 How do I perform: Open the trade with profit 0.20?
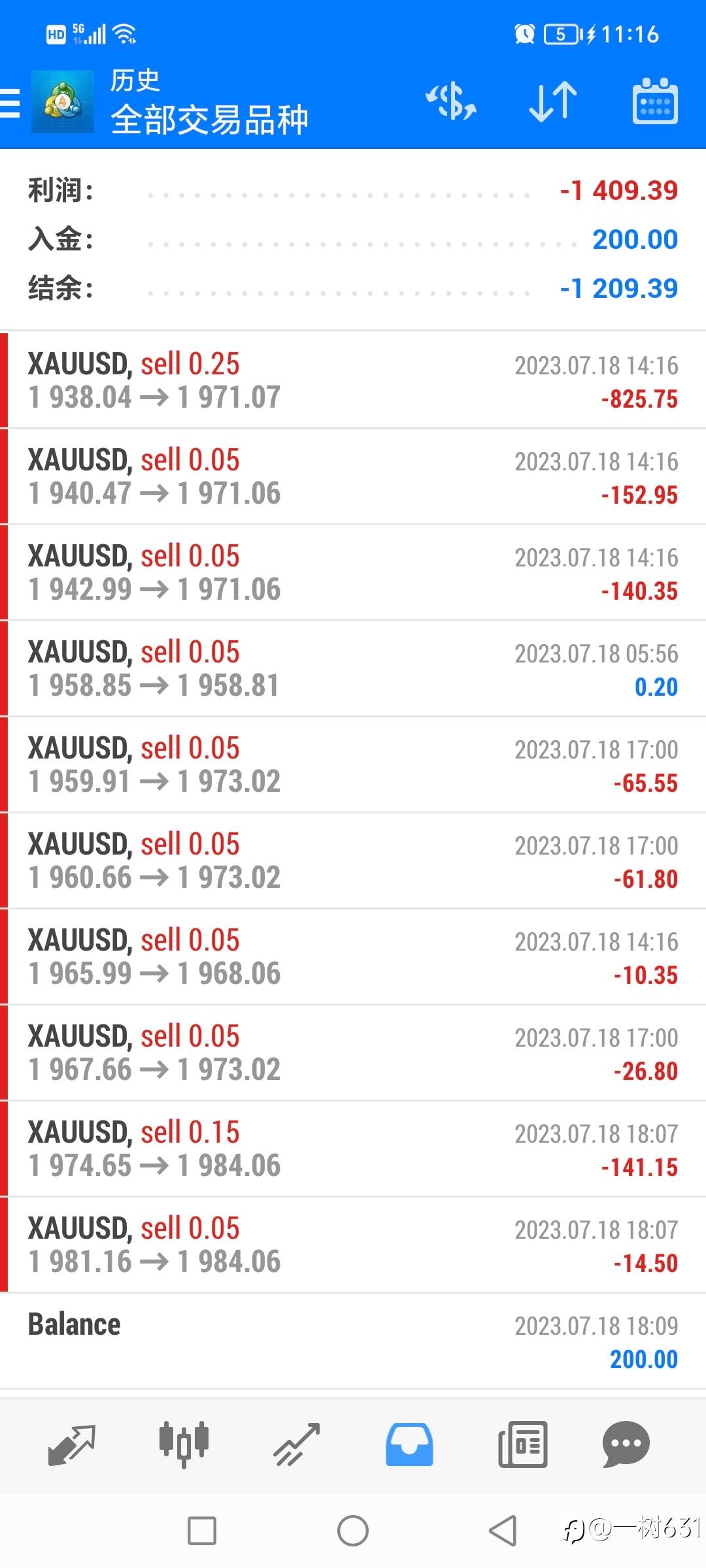tap(353, 668)
